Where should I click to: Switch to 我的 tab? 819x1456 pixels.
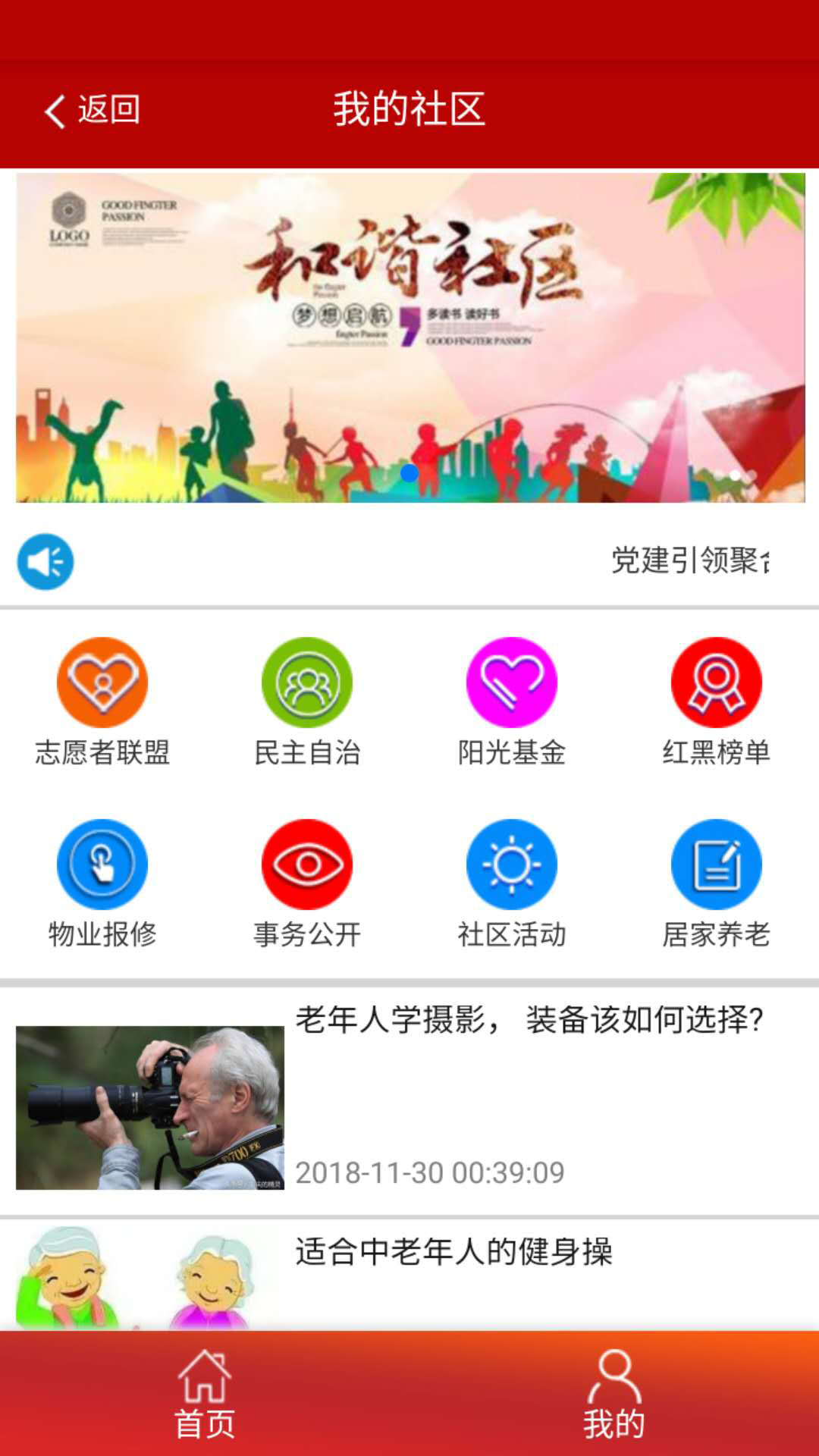tap(614, 1395)
